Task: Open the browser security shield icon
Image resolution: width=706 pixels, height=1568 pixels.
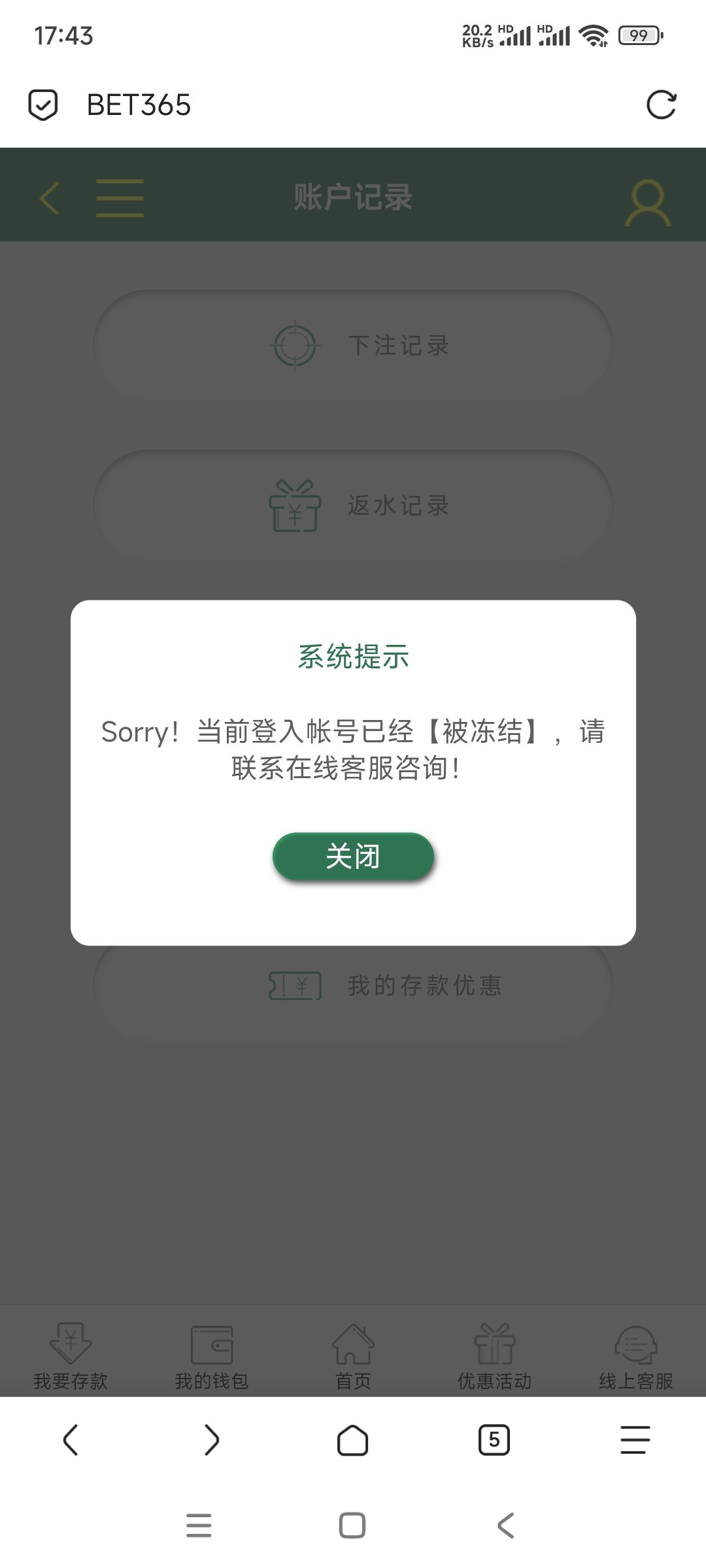Action: click(x=43, y=105)
